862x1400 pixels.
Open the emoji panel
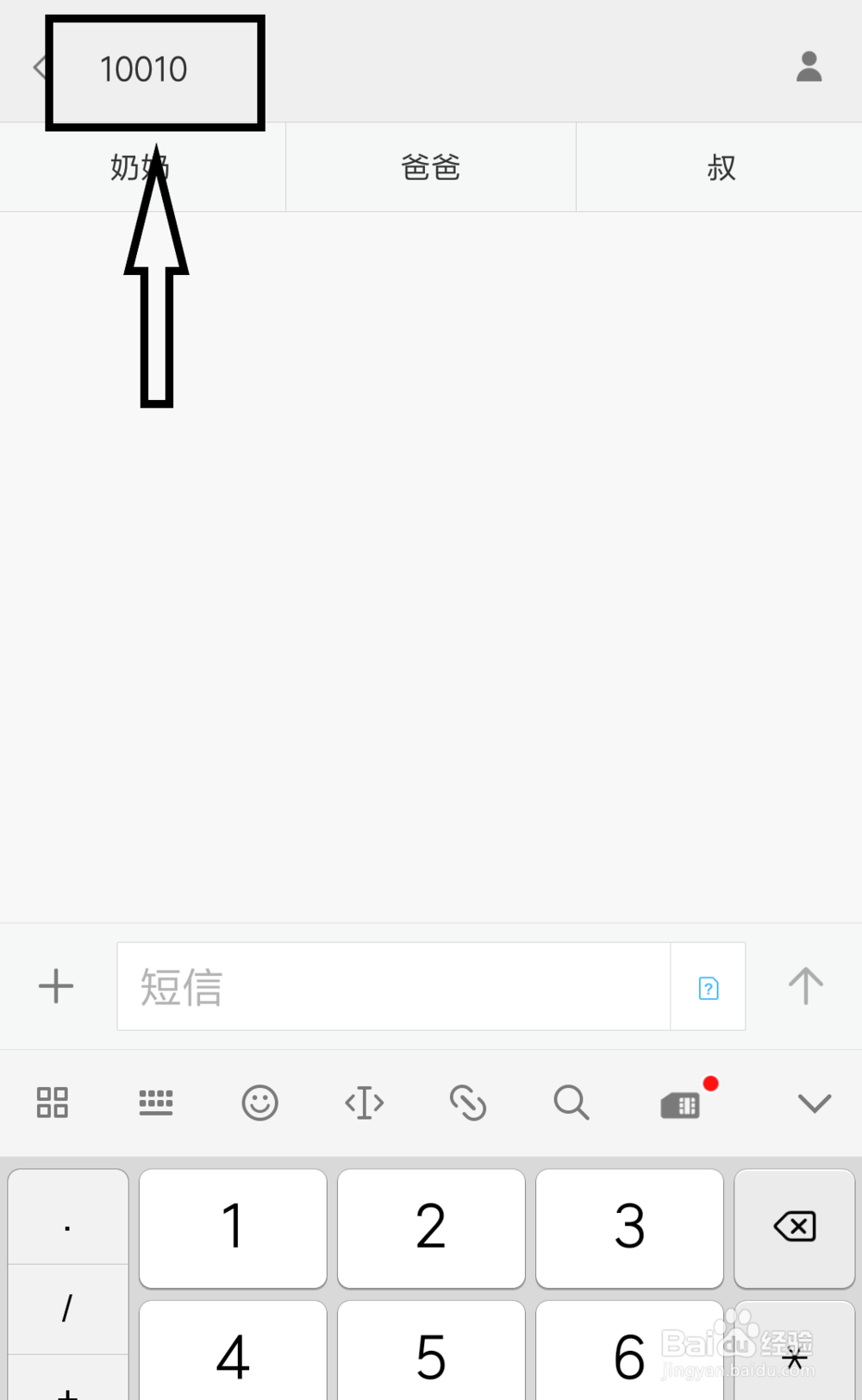tap(259, 1103)
